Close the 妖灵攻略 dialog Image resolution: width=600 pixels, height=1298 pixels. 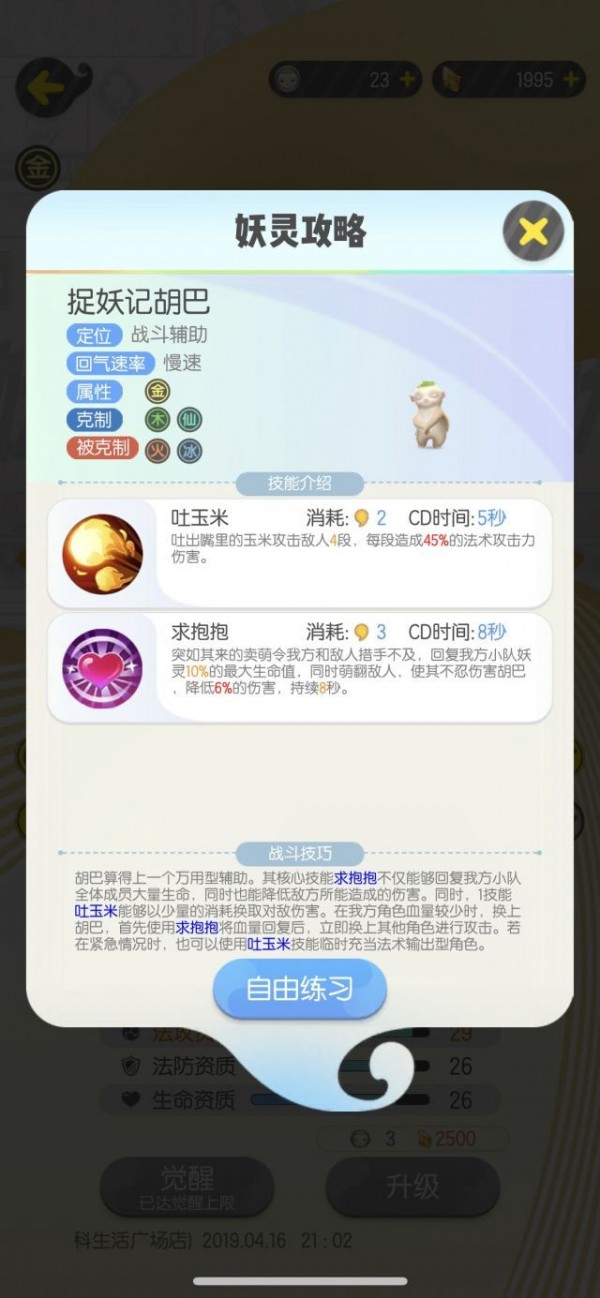[533, 232]
